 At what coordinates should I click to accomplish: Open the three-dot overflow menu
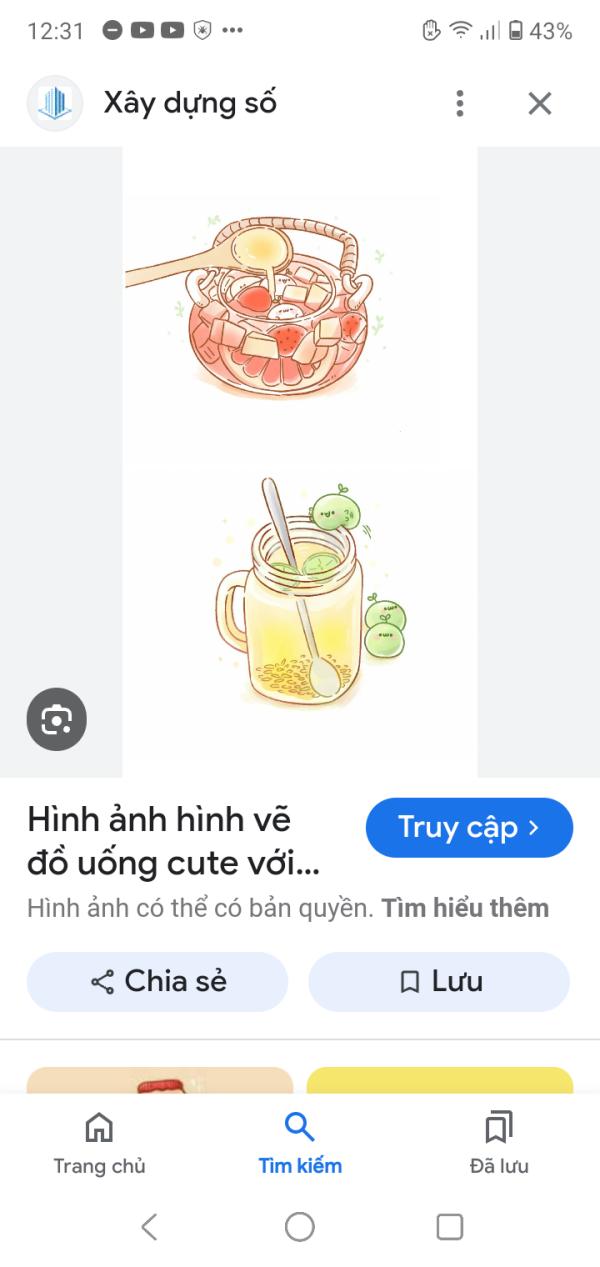pyautogui.click(x=459, y=103)
